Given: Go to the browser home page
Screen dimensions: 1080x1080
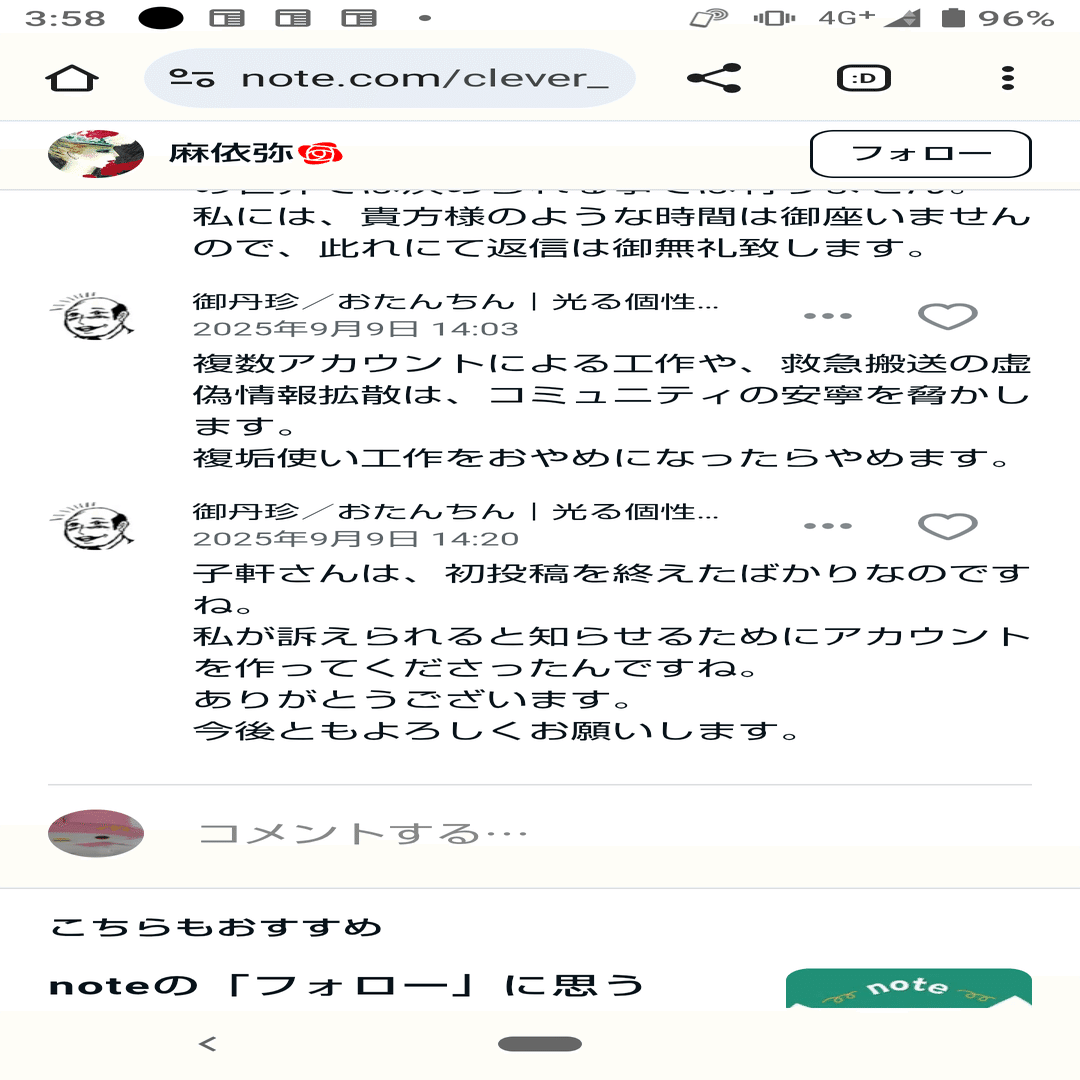Looking at the screenshot, I should [x=72, y=78].
